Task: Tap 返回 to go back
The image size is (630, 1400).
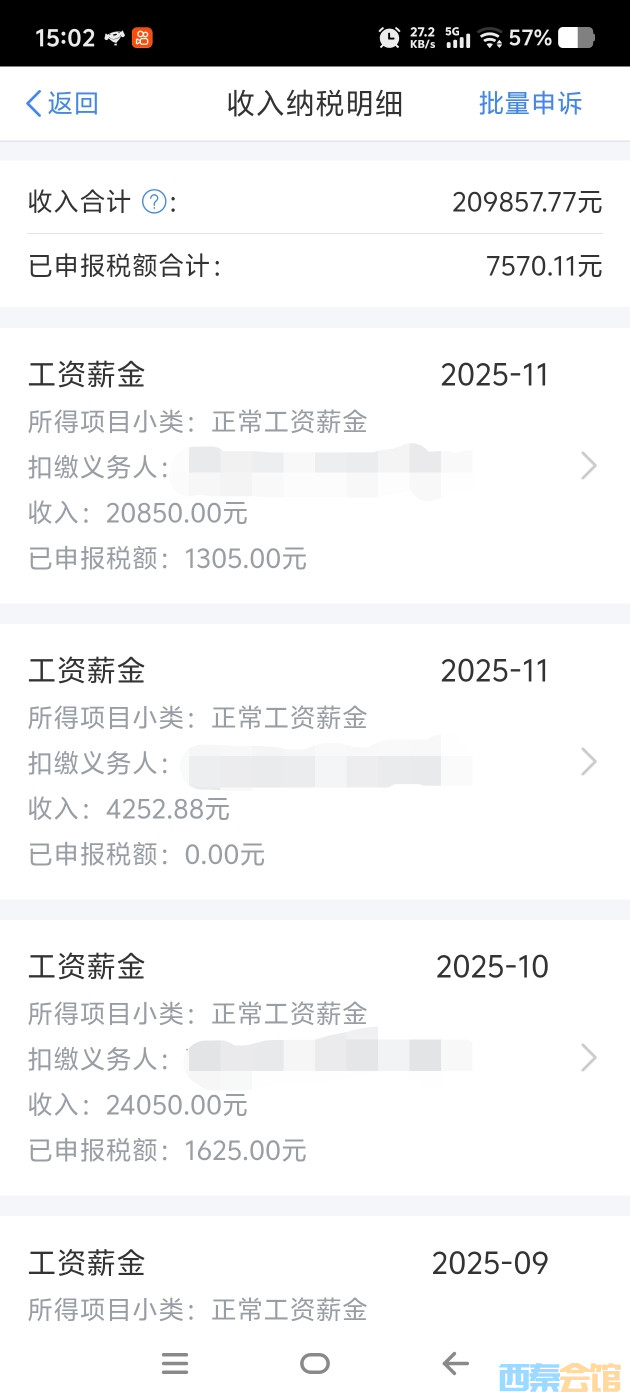Action: coord(62,103)
